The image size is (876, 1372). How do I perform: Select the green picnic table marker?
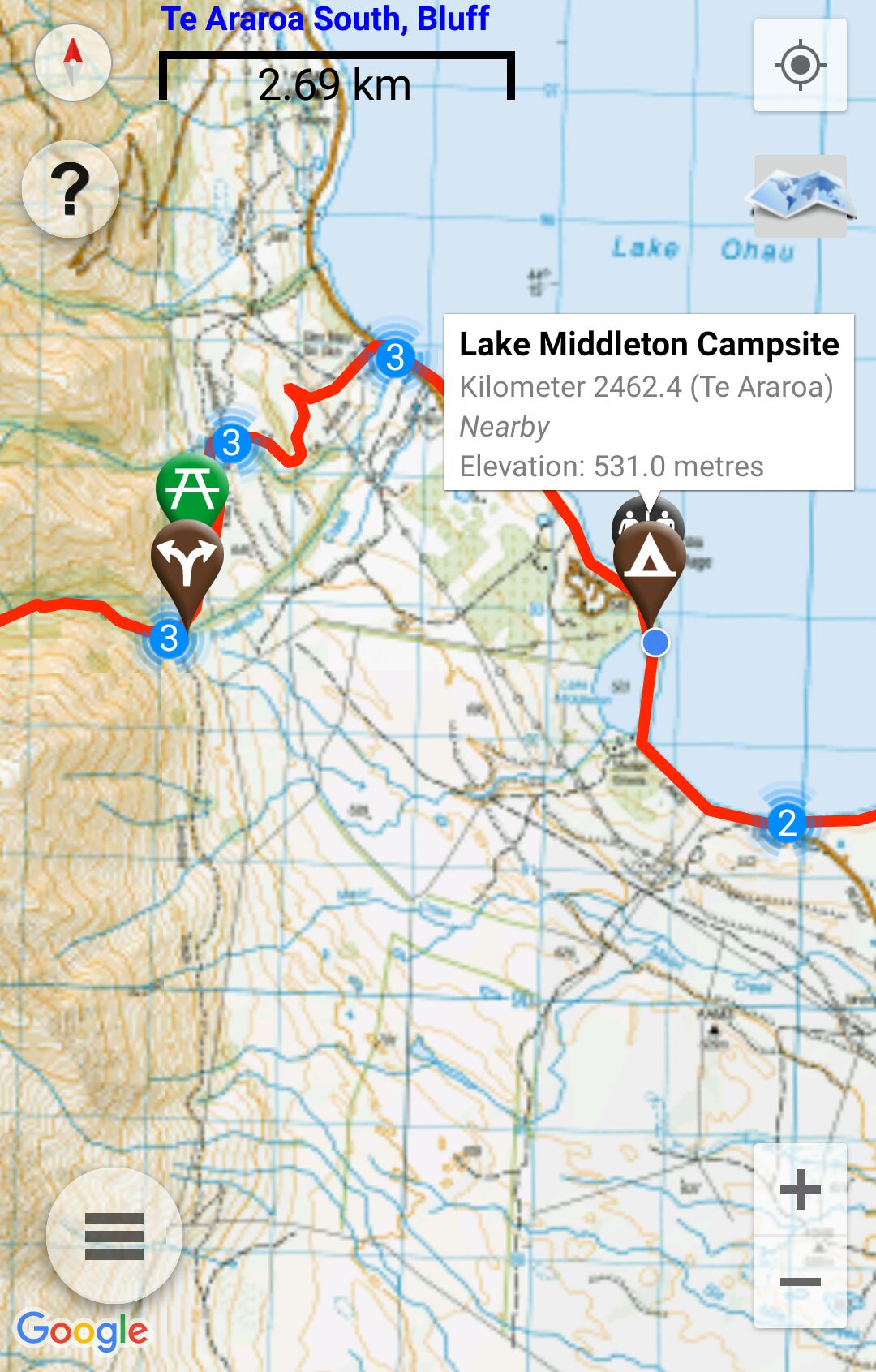point(192,487)
